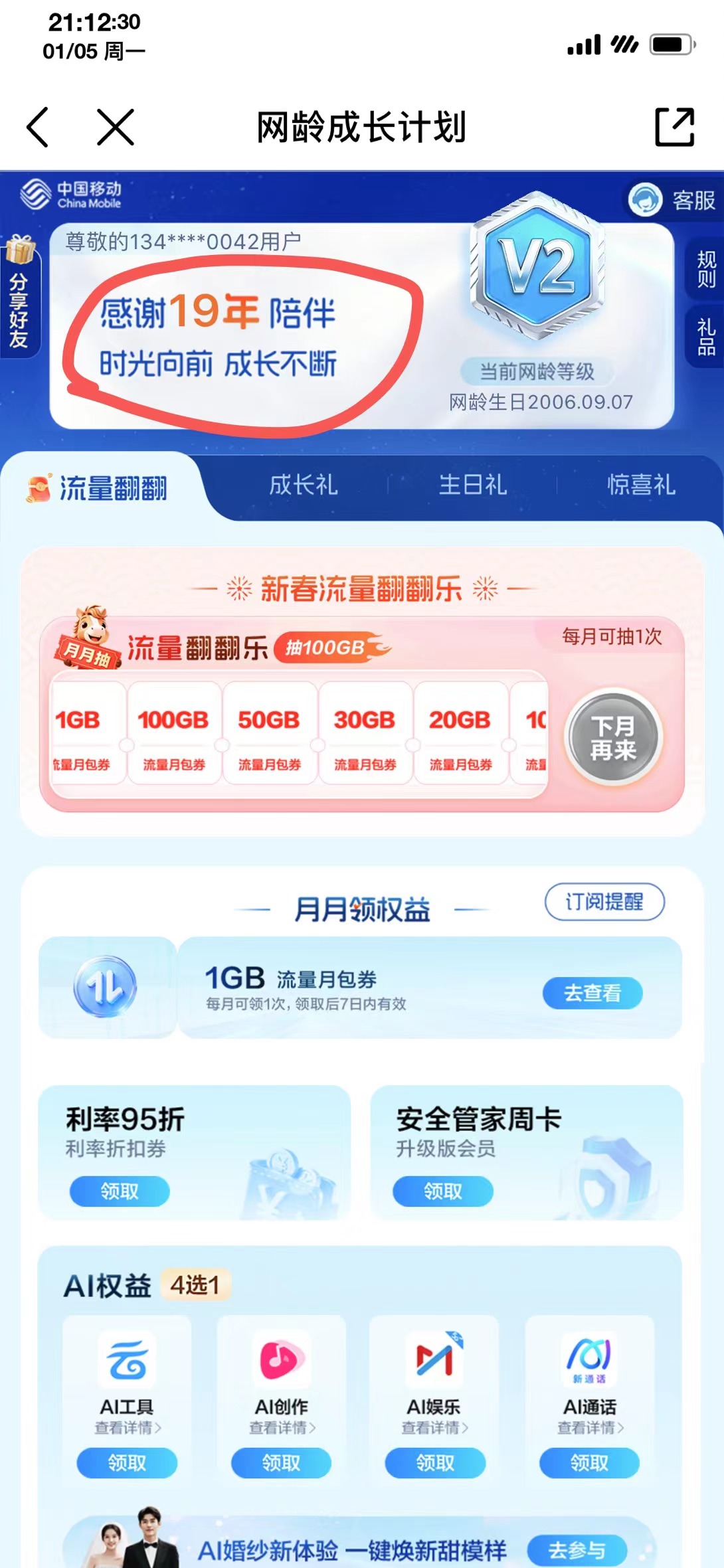The image size is (724, 1568).
Task: Claim the 安全管家周卡 membership
Action: [443, 1191]
